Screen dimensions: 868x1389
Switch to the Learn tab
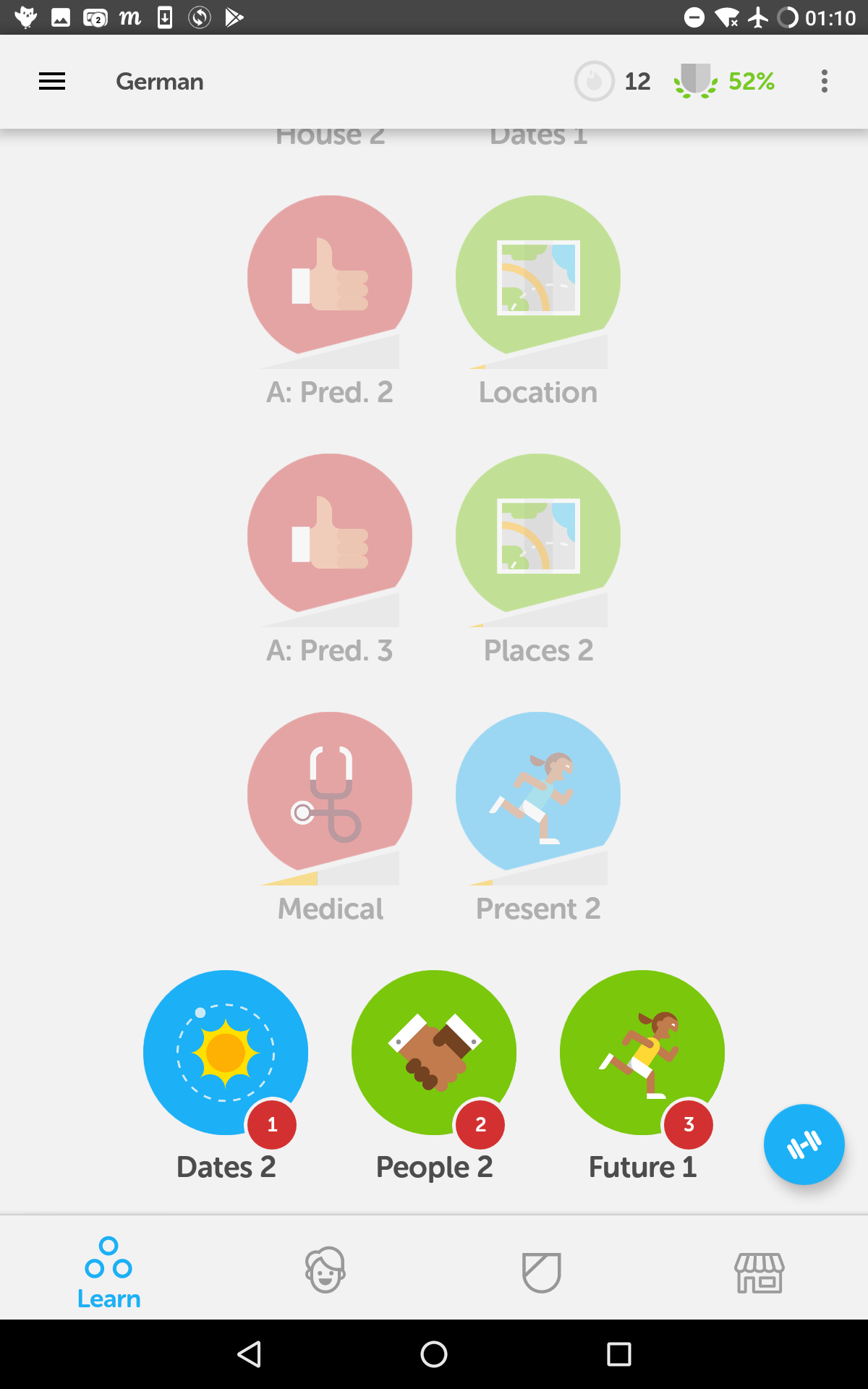point(109,1273)
